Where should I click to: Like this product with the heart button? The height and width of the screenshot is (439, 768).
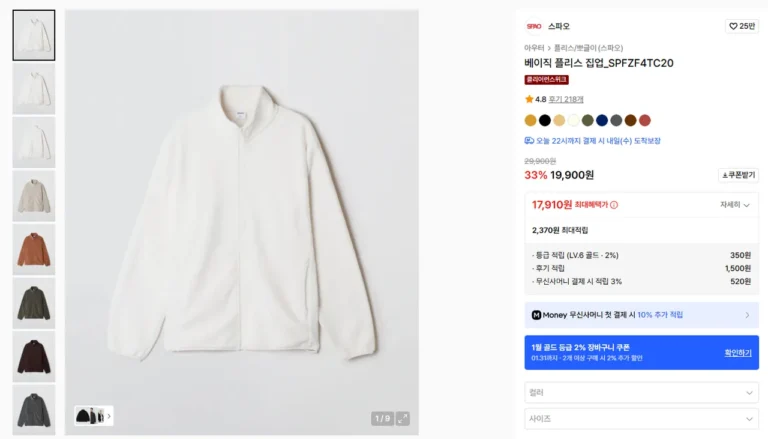coord(741,26)
